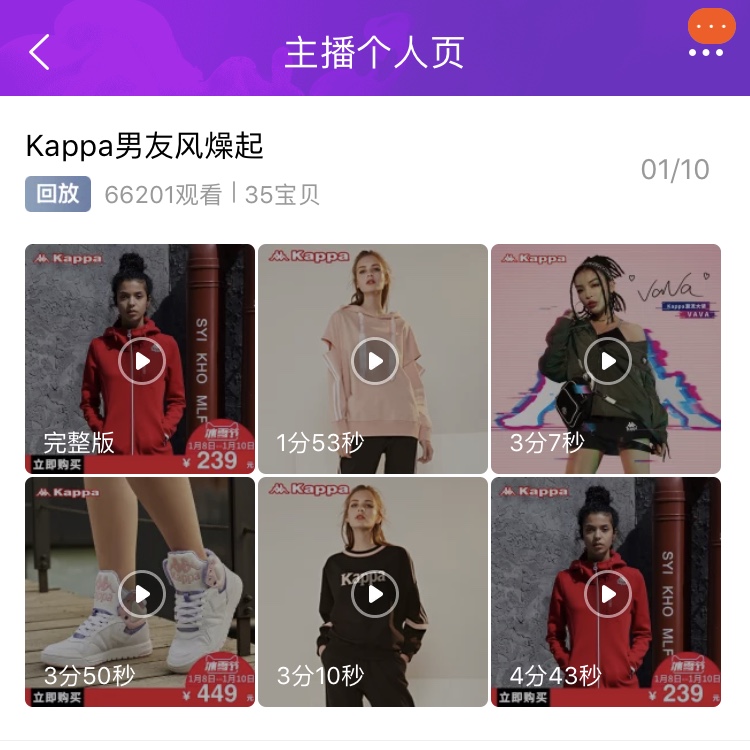Open the Kappa男友风燥起 replay title
This screenshot has height=750, width=750.
point(145,147)
